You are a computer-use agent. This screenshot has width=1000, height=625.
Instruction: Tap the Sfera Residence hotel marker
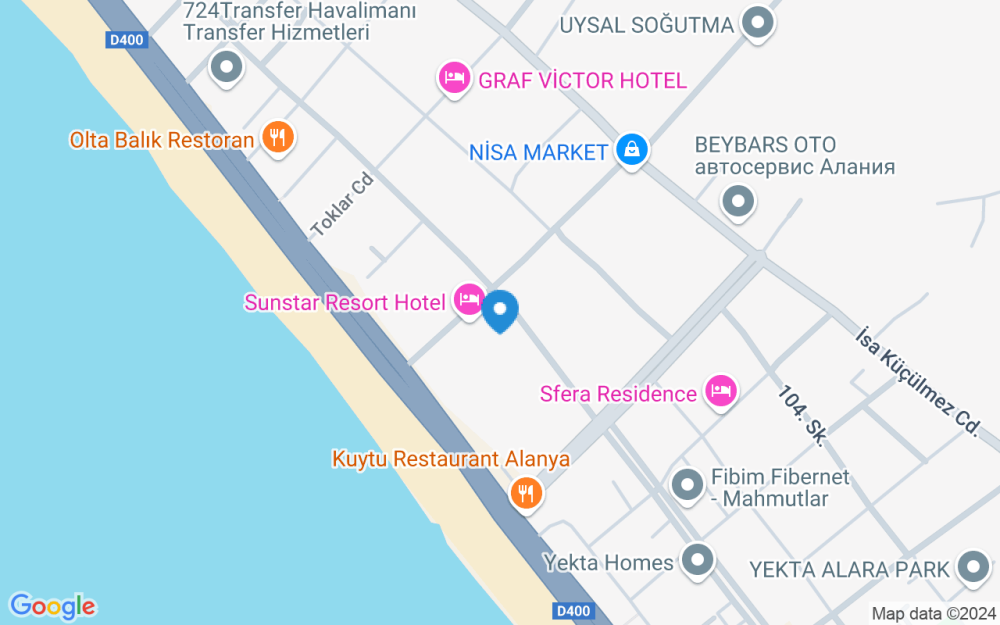click(x=720, y=391)
